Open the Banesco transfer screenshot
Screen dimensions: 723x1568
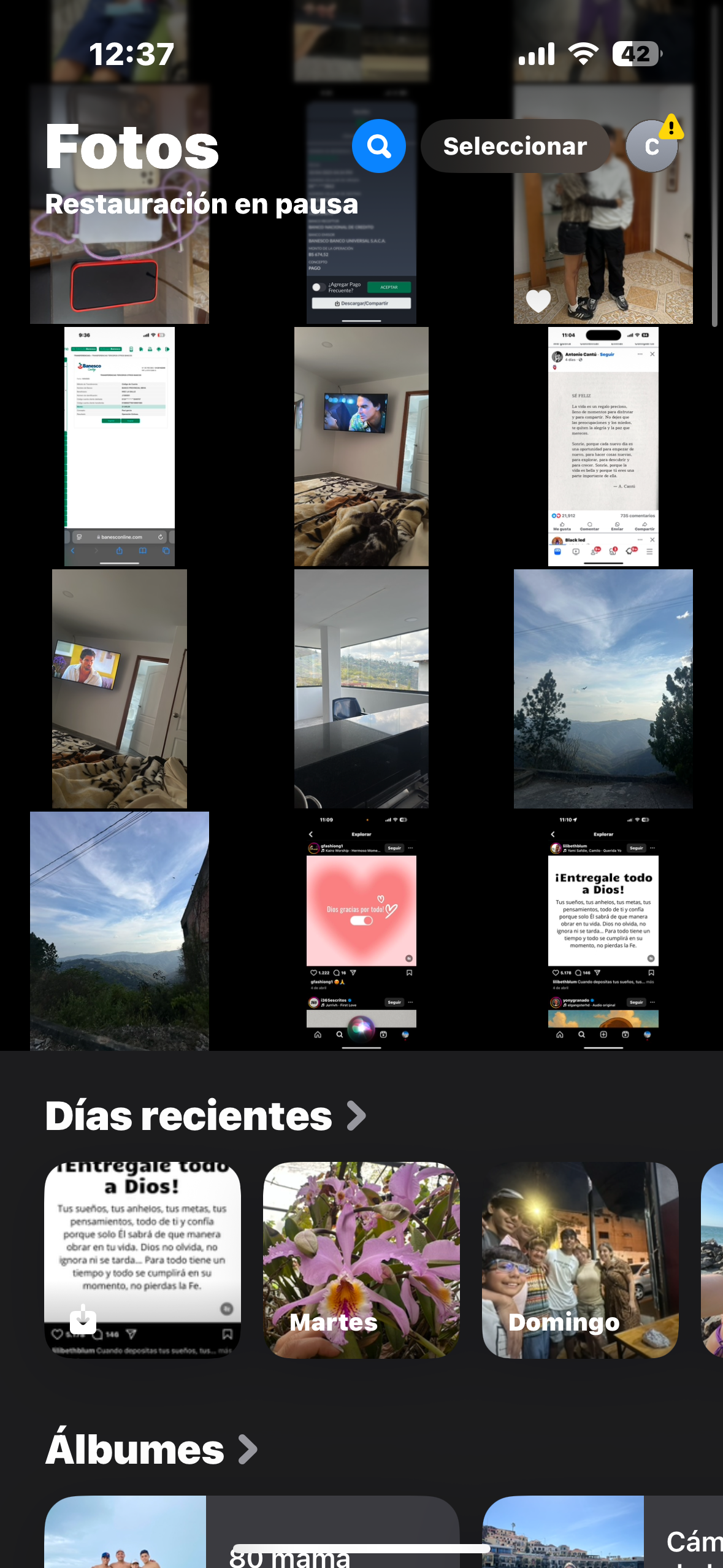click(x=120, y=446)
